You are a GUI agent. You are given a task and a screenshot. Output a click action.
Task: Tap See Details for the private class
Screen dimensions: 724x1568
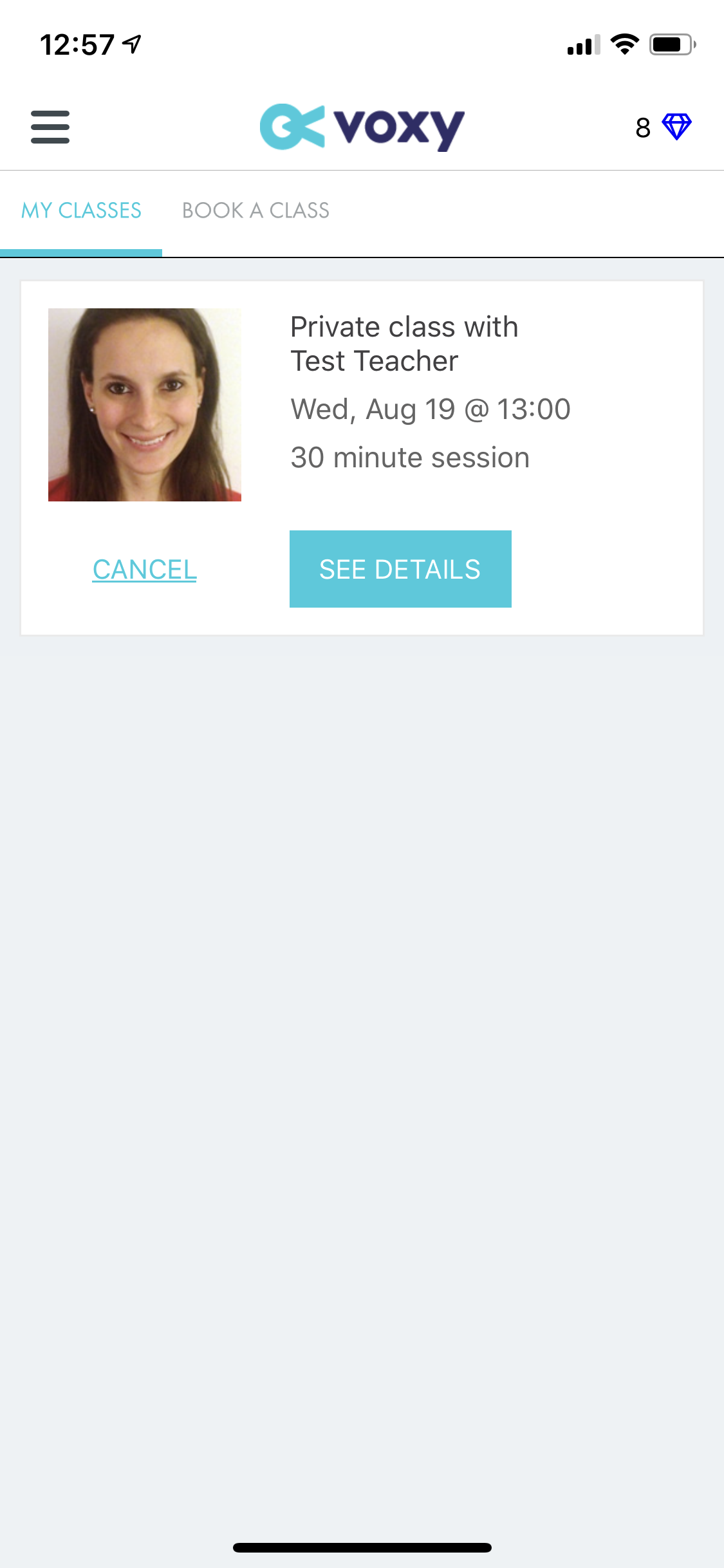coord(400,569)
